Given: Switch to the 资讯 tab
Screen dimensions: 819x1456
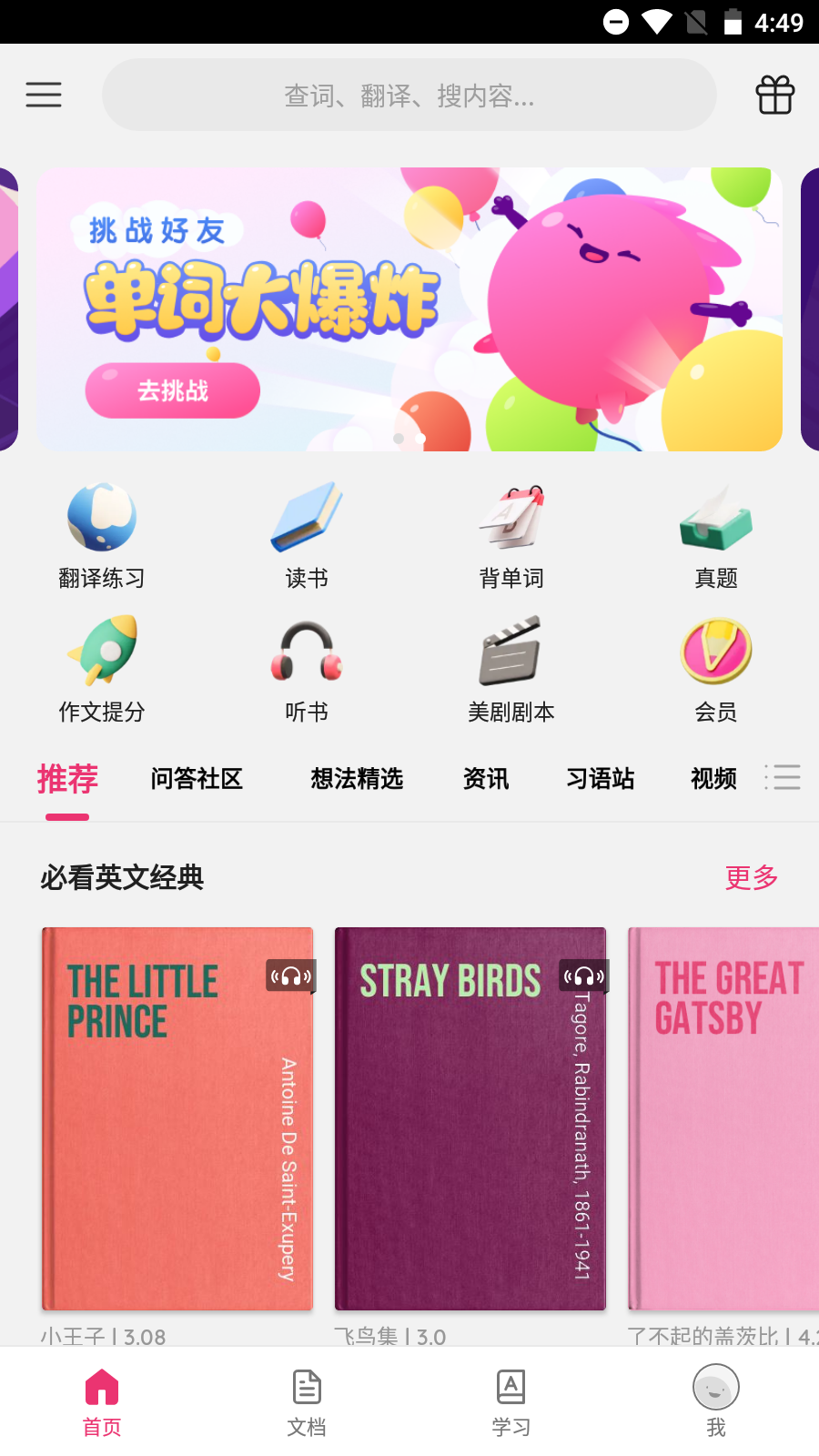Looking at the screenshot, I should click(x=486, y=779).
